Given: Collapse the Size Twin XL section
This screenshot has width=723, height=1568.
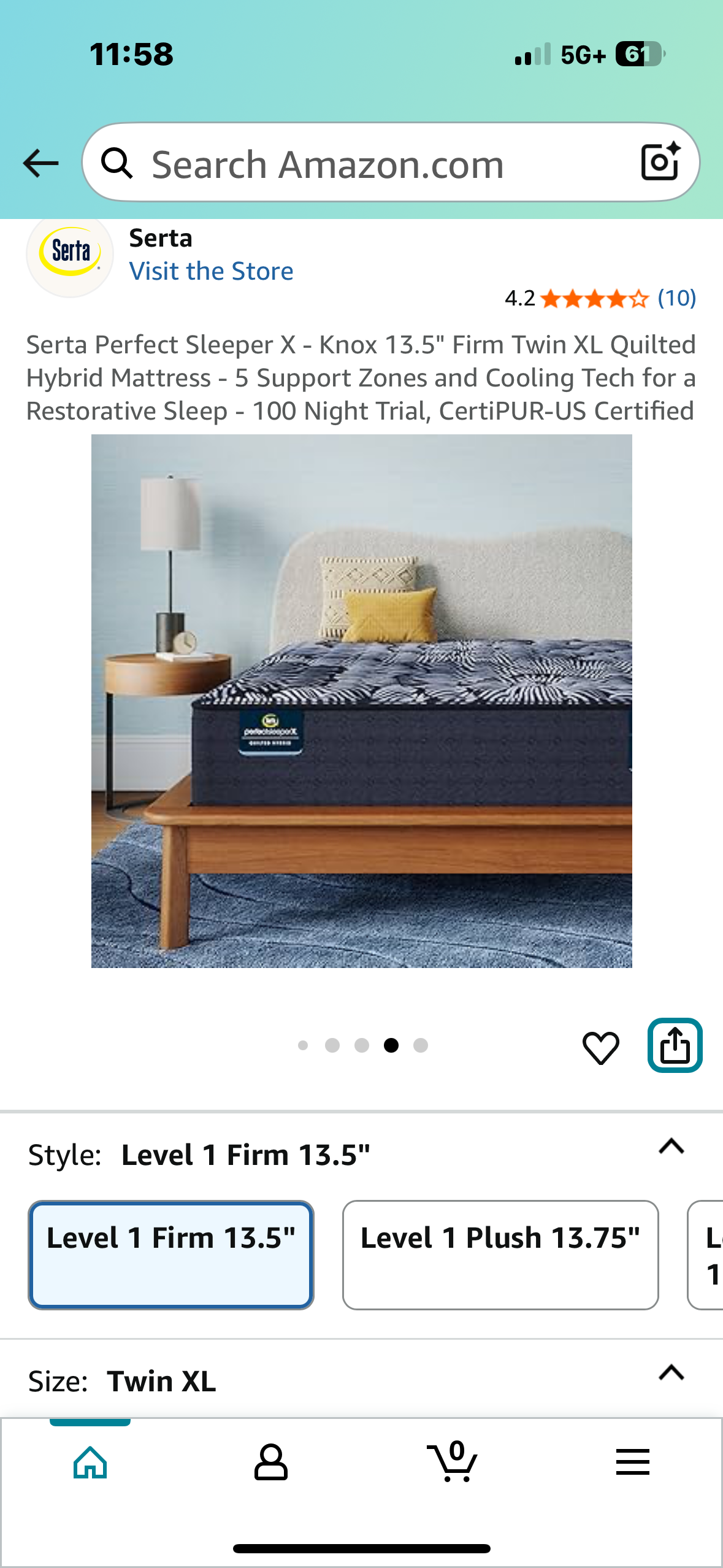Looking at the screenshot, I should 671,1373.
